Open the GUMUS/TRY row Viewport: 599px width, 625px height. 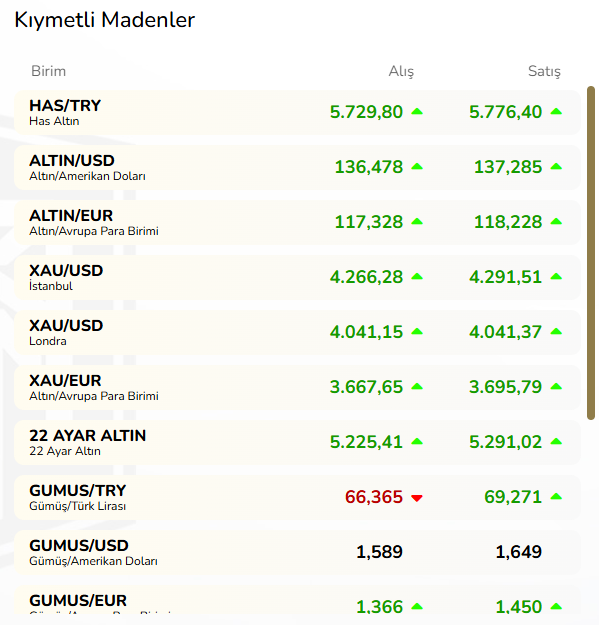click(297, 497)
